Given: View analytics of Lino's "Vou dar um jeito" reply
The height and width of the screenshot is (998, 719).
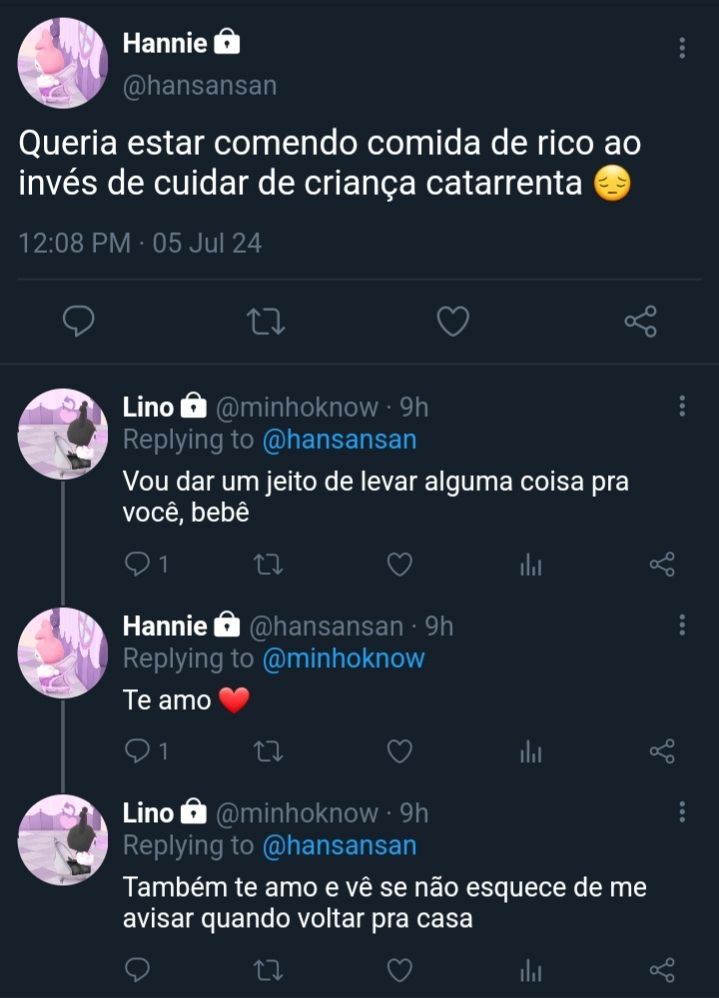Looking at the screenshot, I should pyautogui.click(x=531, y=564).
